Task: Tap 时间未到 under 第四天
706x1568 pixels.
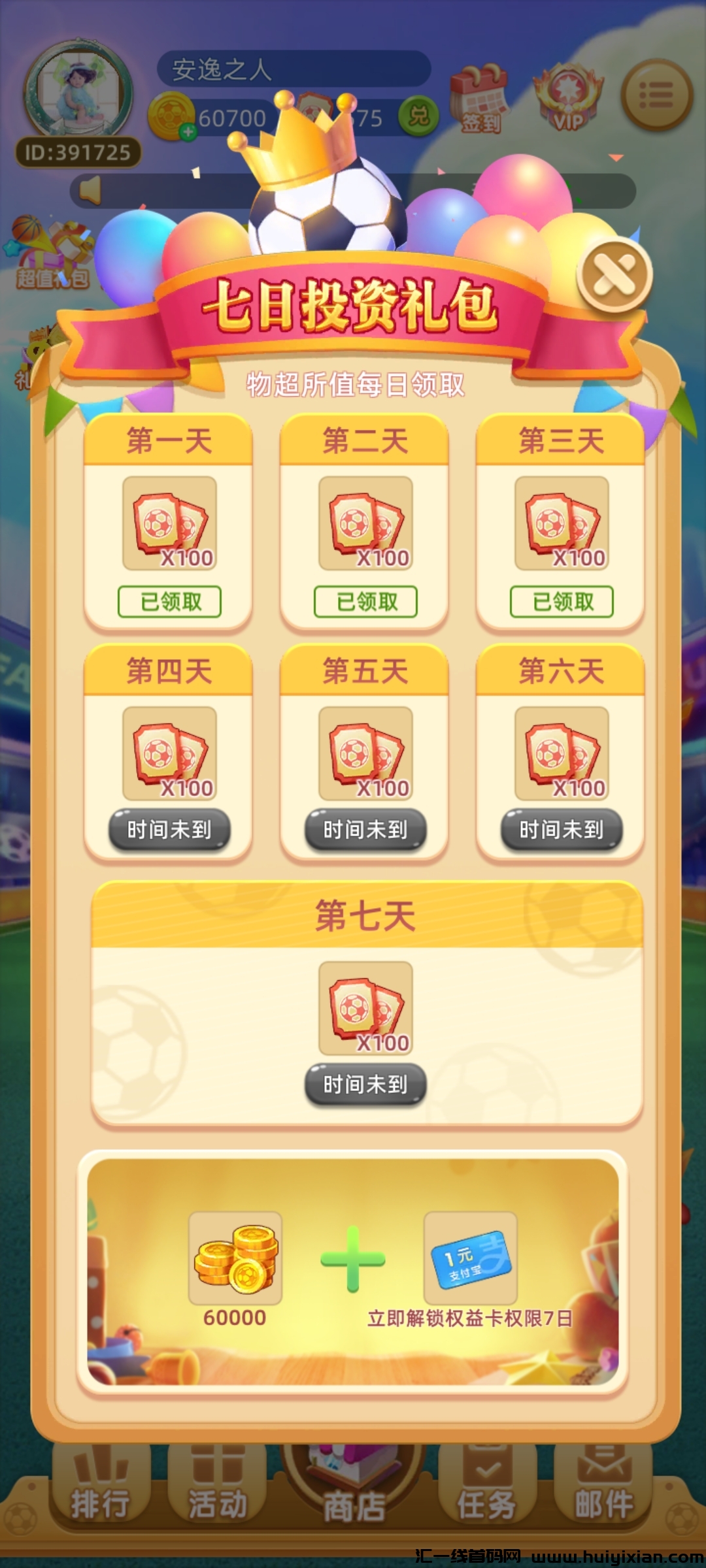Action: 169,830
